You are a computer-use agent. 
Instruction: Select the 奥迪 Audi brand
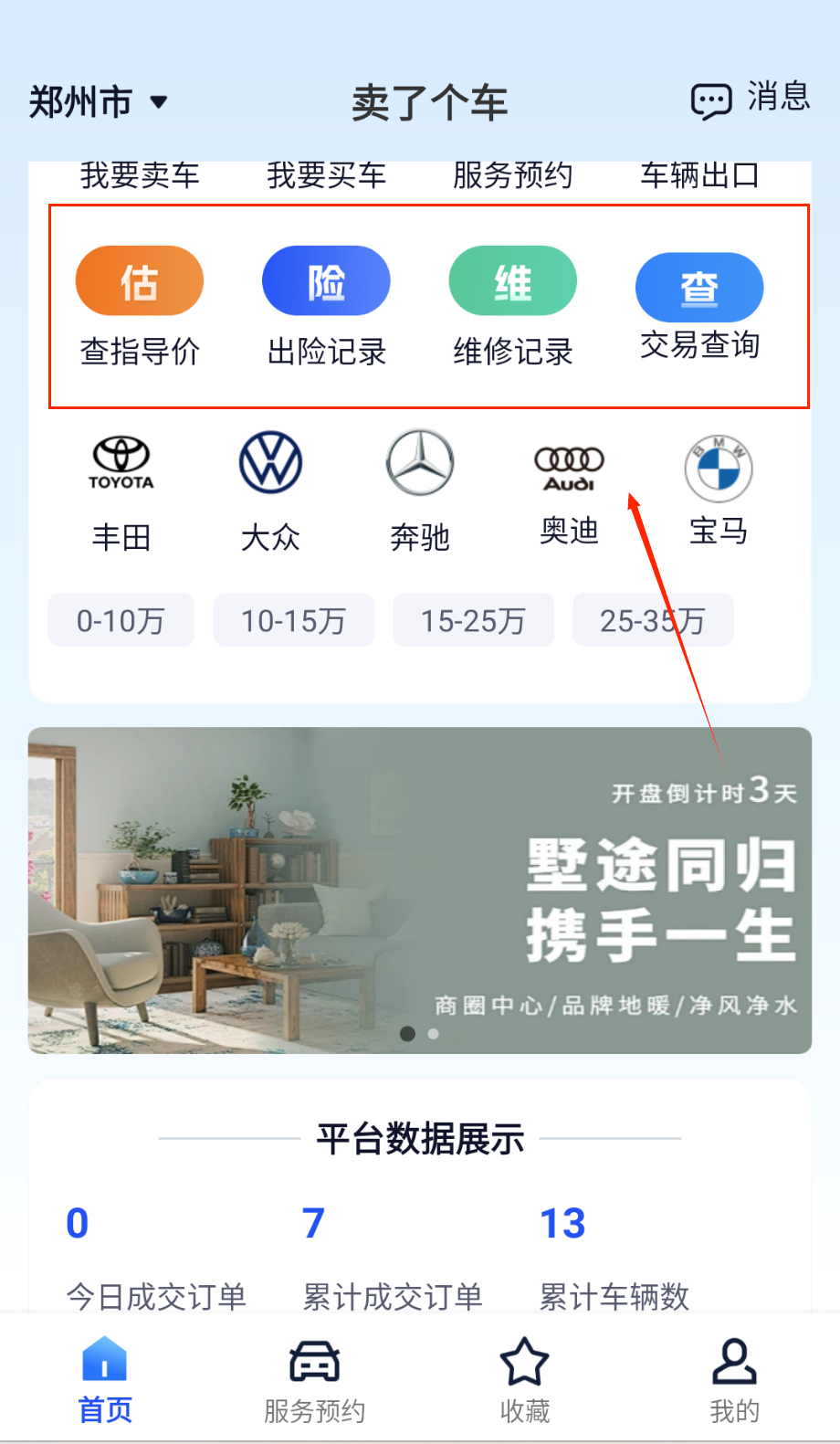point(569,491)
